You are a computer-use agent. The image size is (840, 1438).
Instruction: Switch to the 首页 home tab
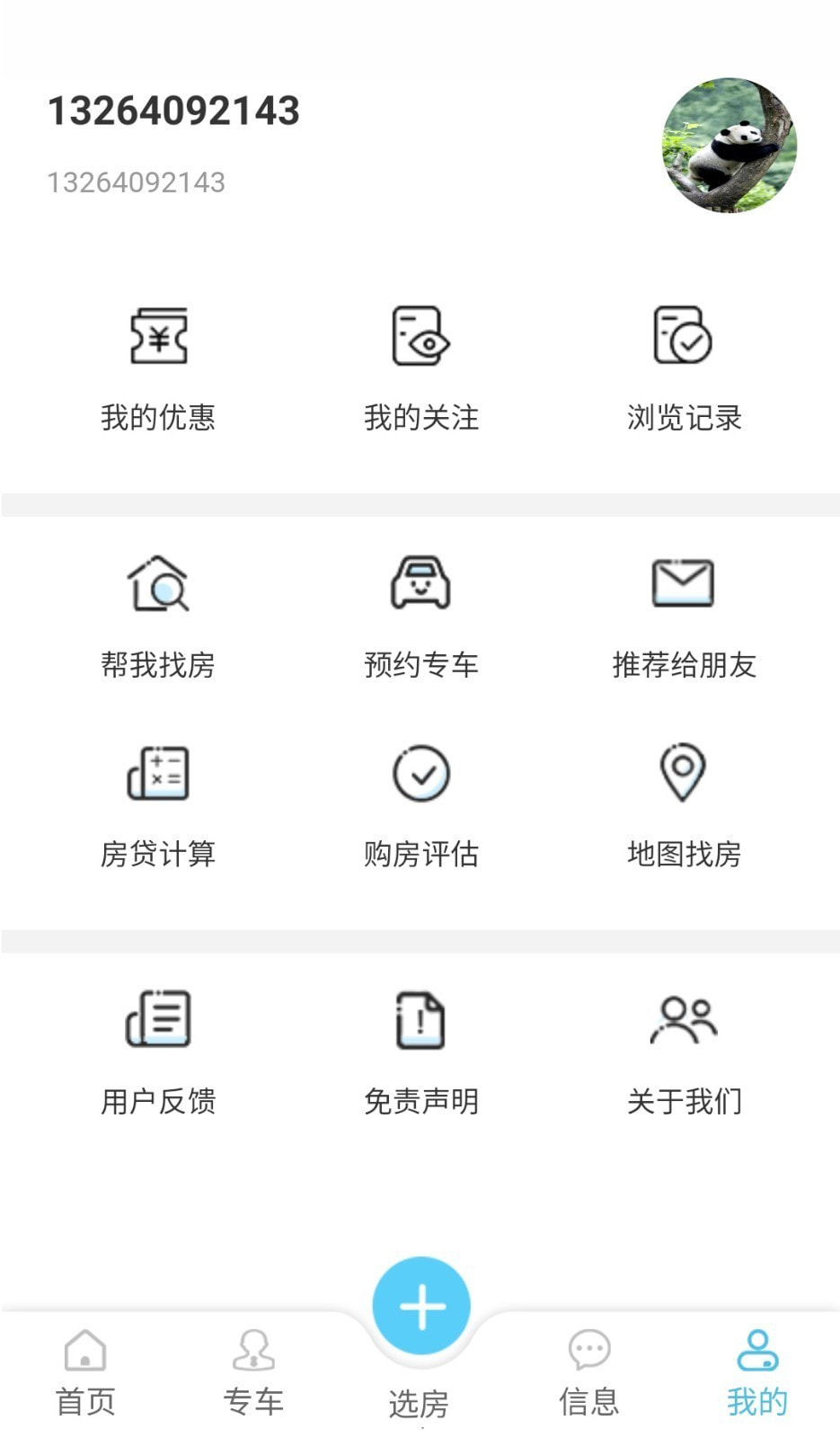[85, 1373]
